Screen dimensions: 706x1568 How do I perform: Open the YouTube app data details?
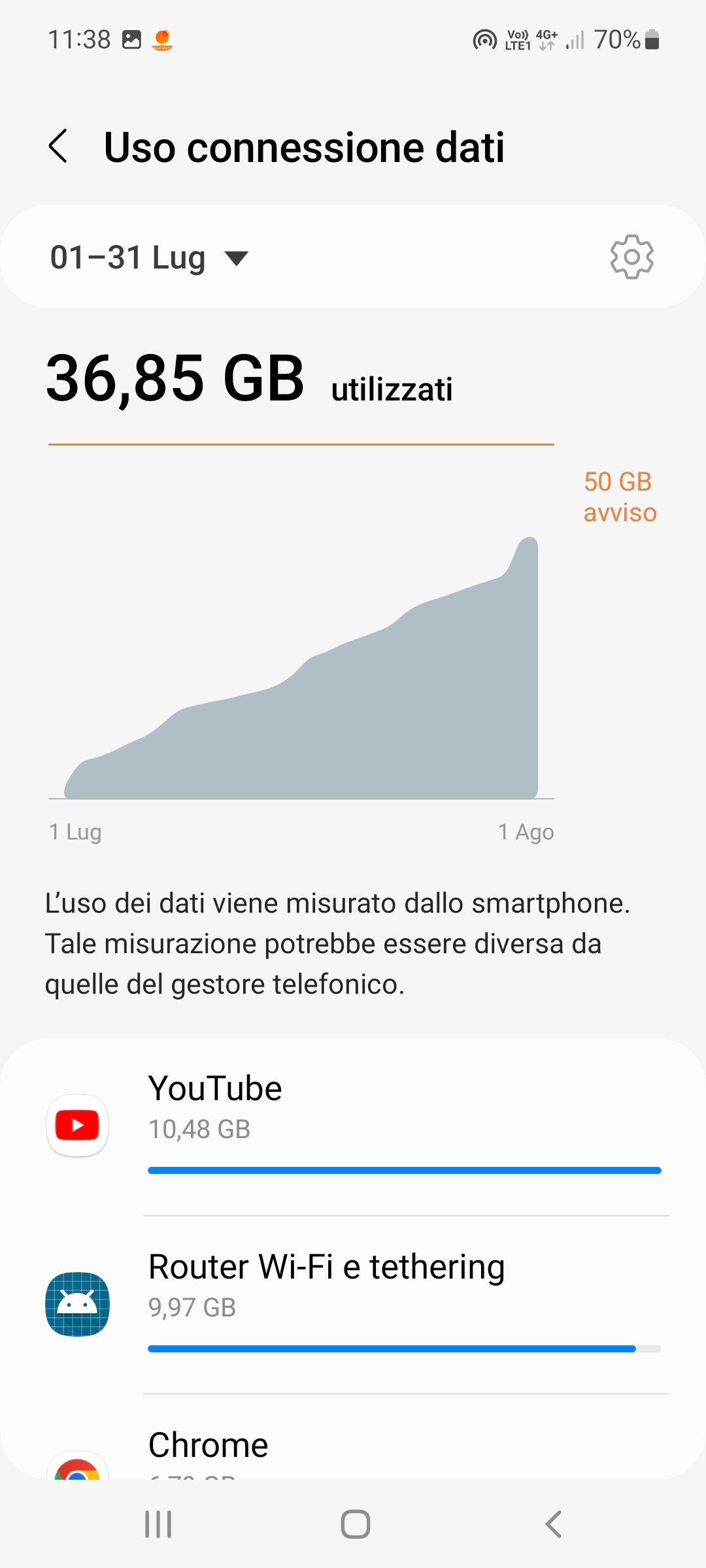[353, 1111]
